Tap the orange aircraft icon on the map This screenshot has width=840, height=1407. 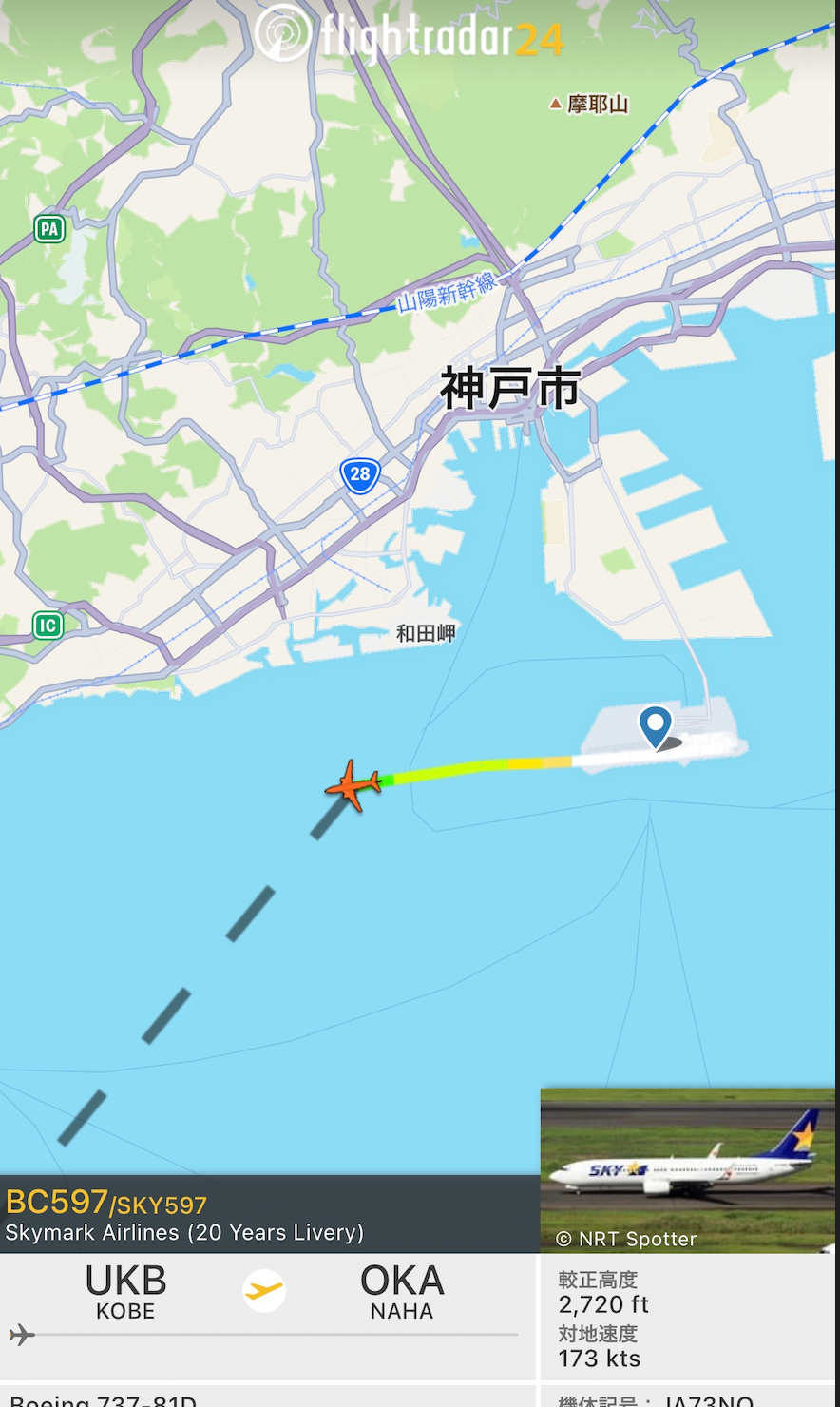click(x=353, y=785)
